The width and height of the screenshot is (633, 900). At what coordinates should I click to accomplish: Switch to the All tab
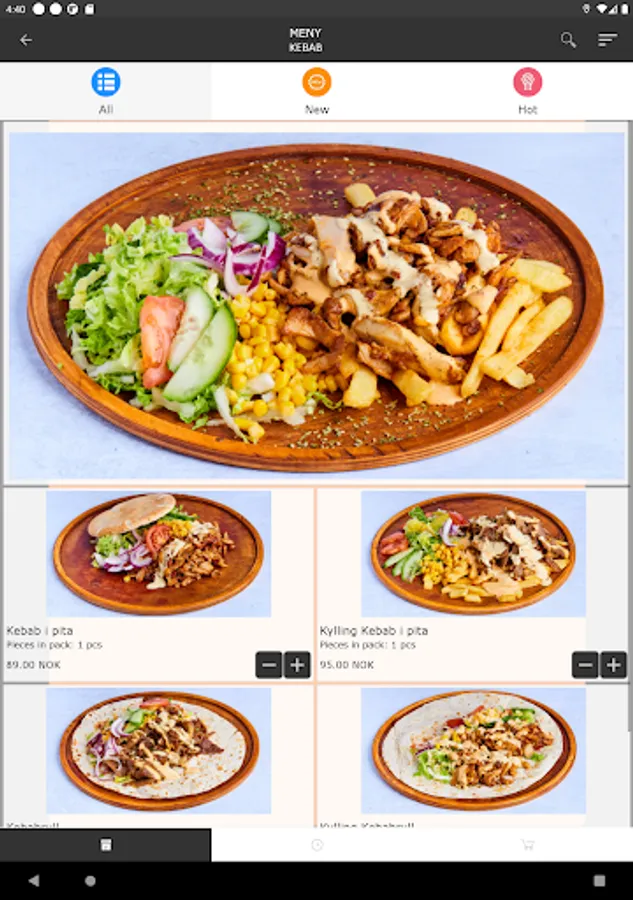coord(106,91)
